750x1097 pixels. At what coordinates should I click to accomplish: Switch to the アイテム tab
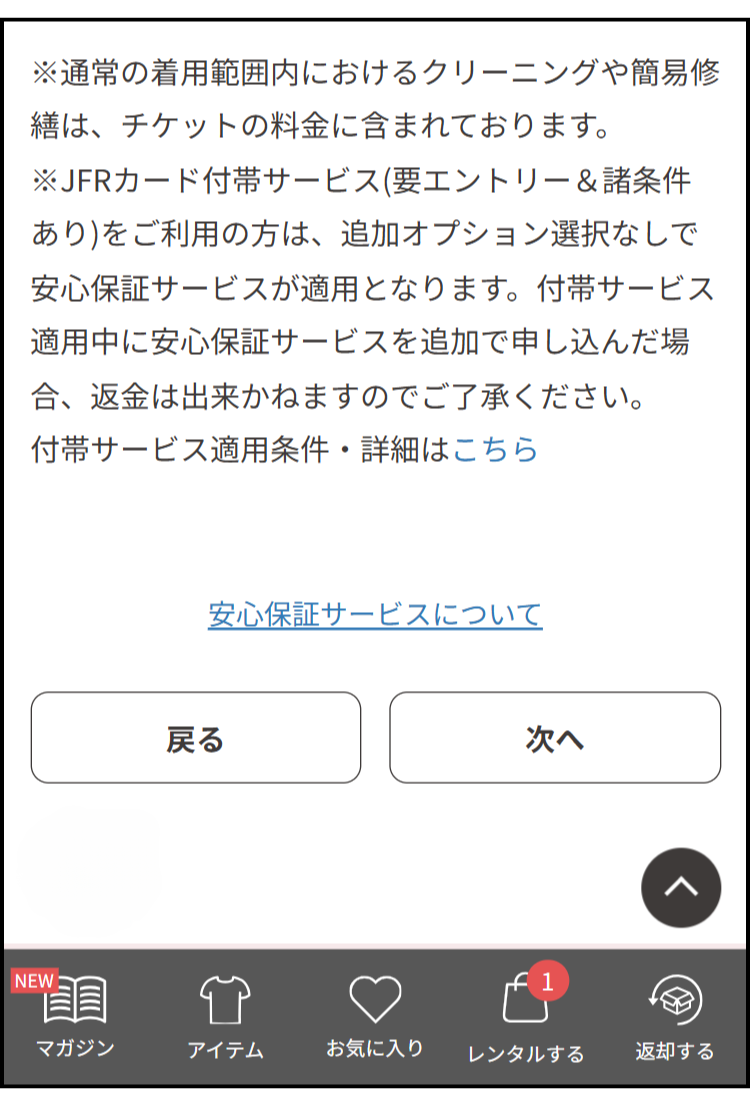(225, 1016)
